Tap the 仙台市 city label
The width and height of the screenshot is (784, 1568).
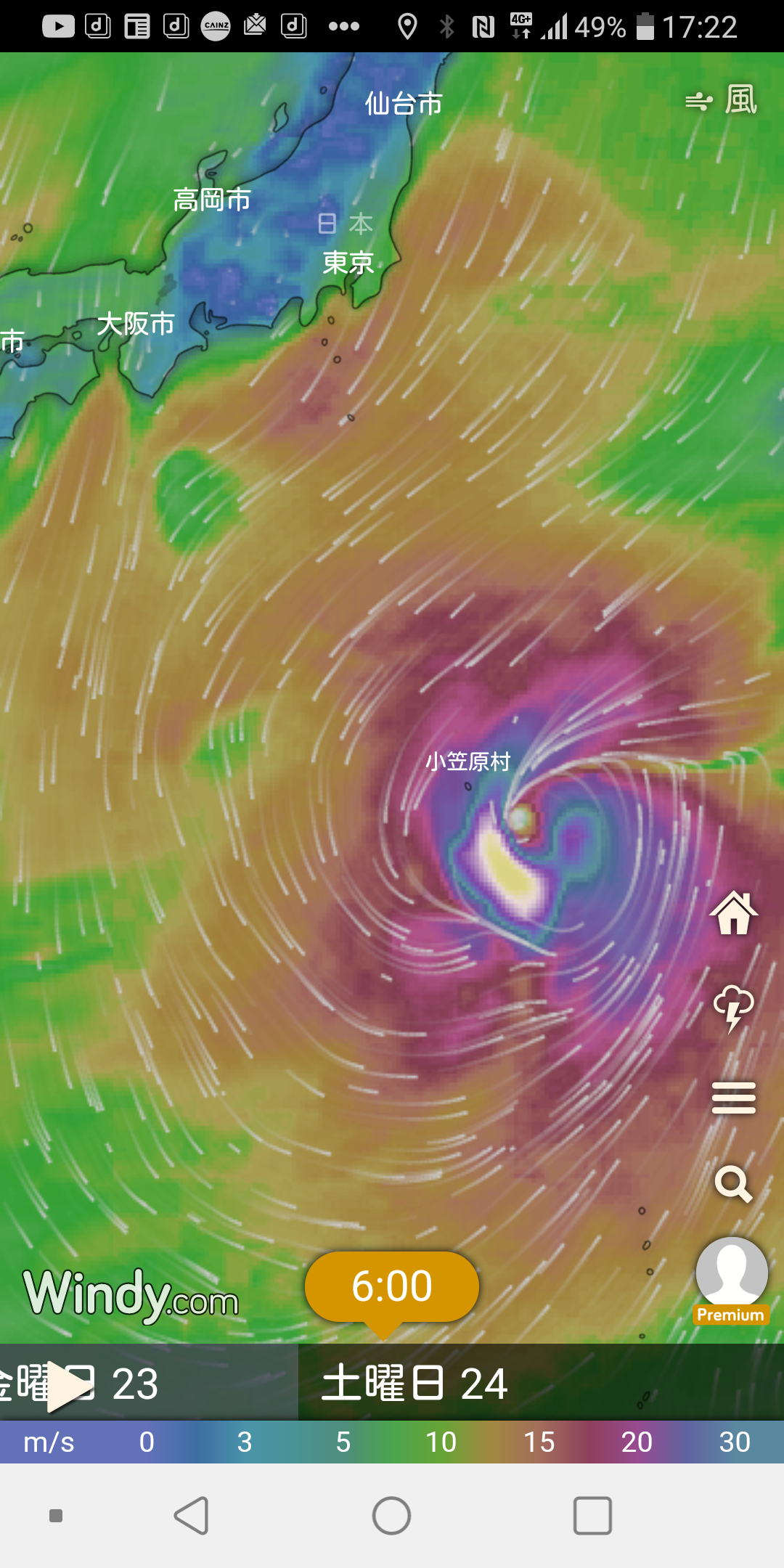[x=404, y=104]
